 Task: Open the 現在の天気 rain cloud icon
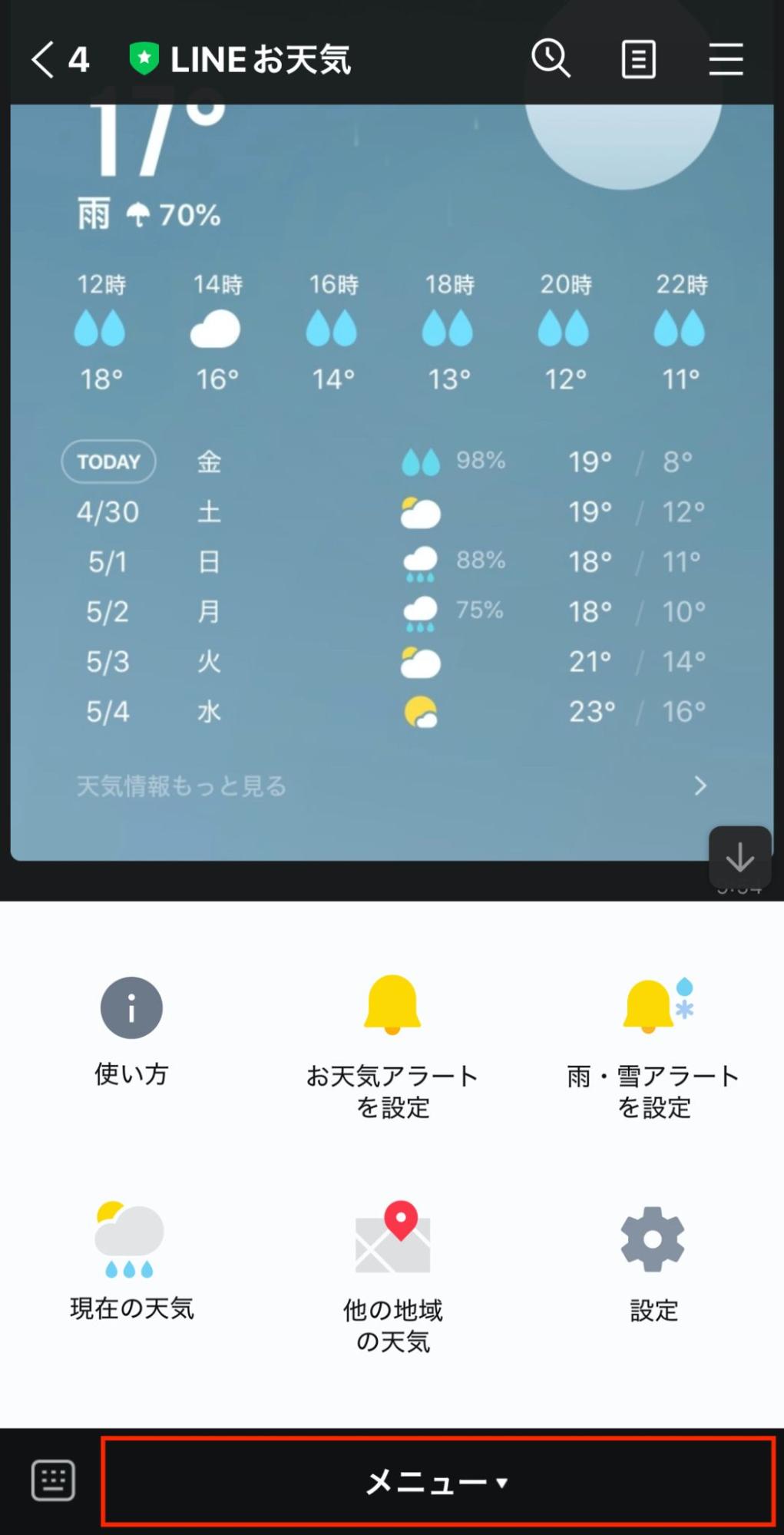coord(131,1239)
